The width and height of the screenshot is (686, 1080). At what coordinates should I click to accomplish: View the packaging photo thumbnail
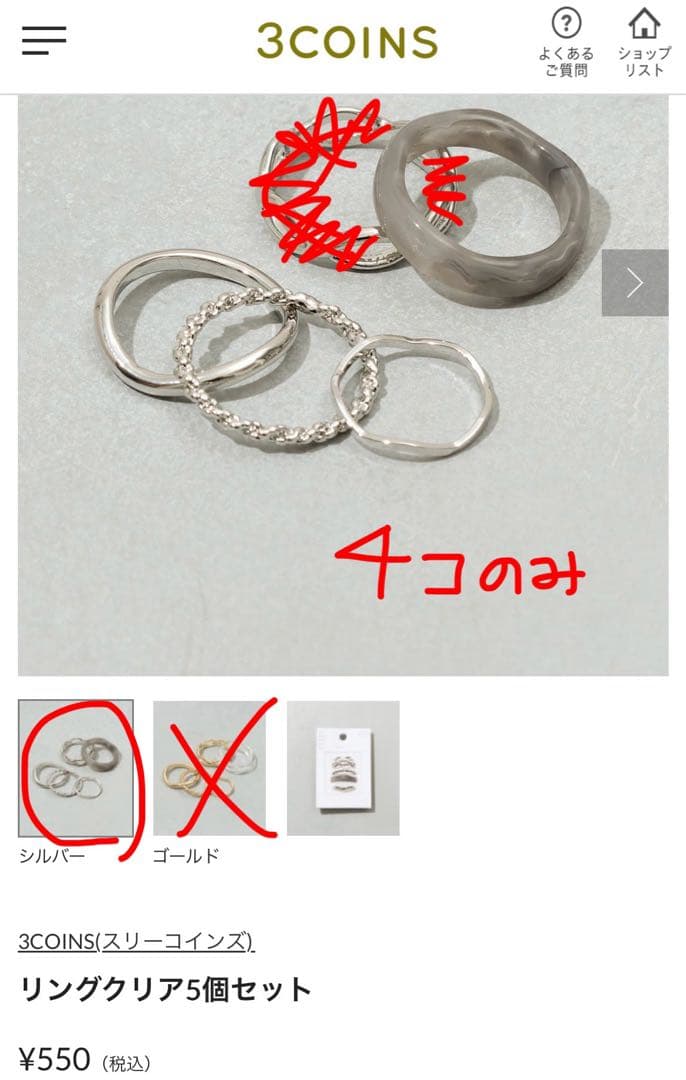click(x=343, y=768)
